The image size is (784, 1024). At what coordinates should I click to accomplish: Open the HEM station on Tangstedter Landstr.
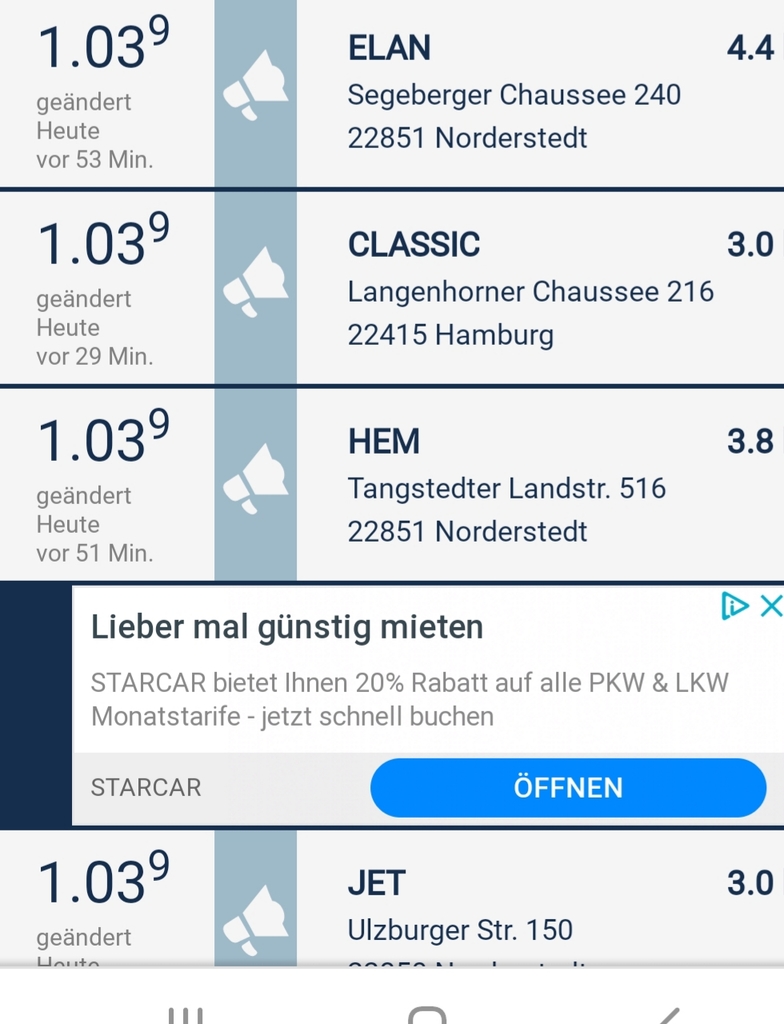[x=506, y=487]
